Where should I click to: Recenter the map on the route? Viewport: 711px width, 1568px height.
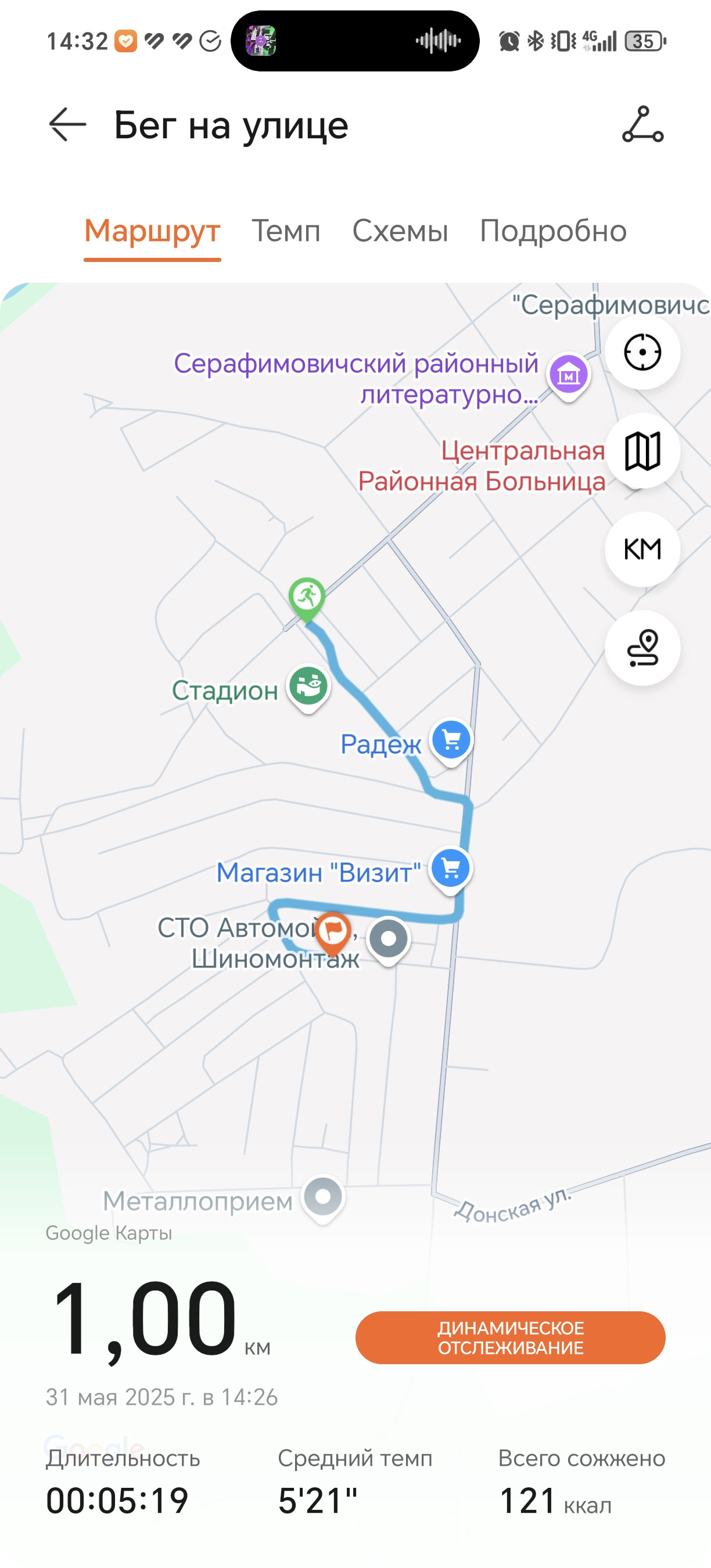pos(642,353)
